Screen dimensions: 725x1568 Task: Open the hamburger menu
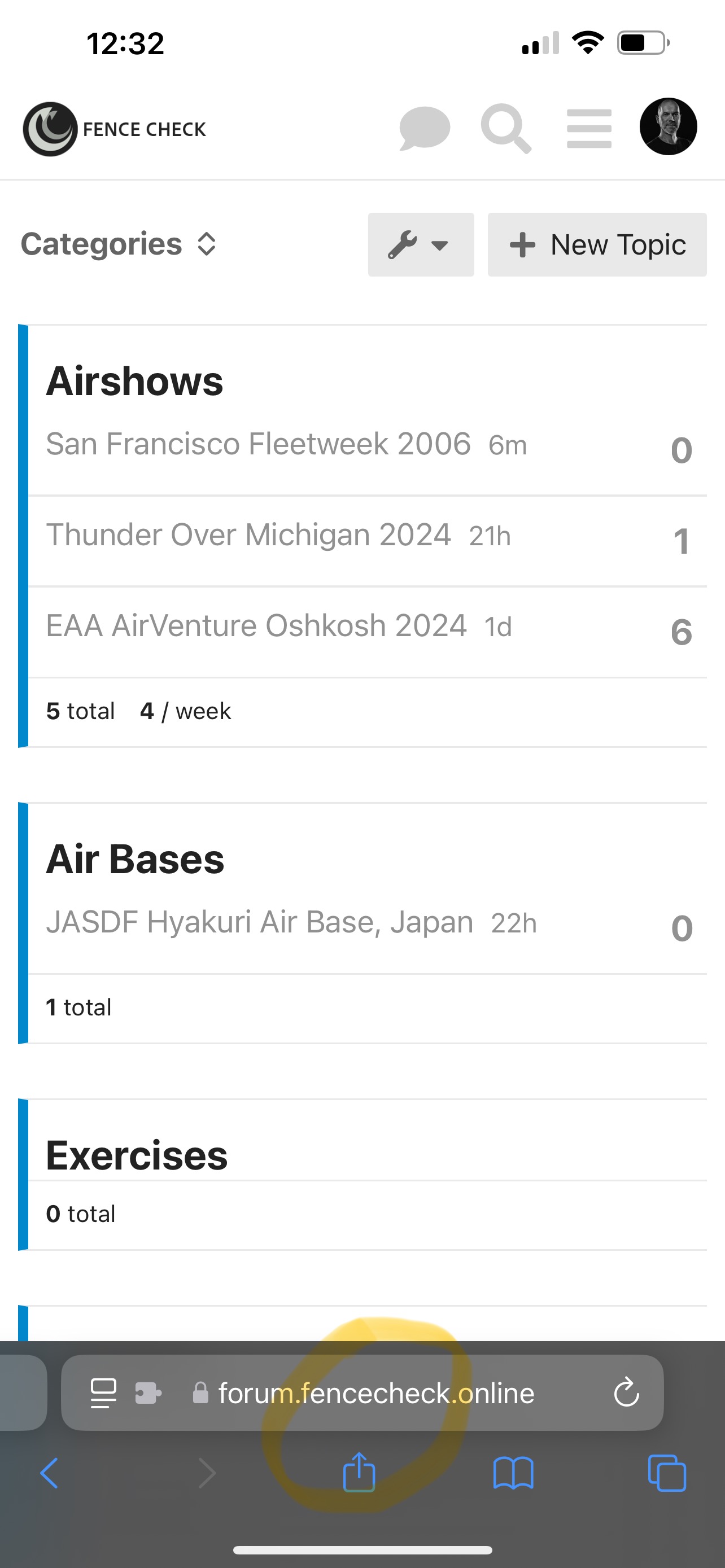(x=589, y=129)
